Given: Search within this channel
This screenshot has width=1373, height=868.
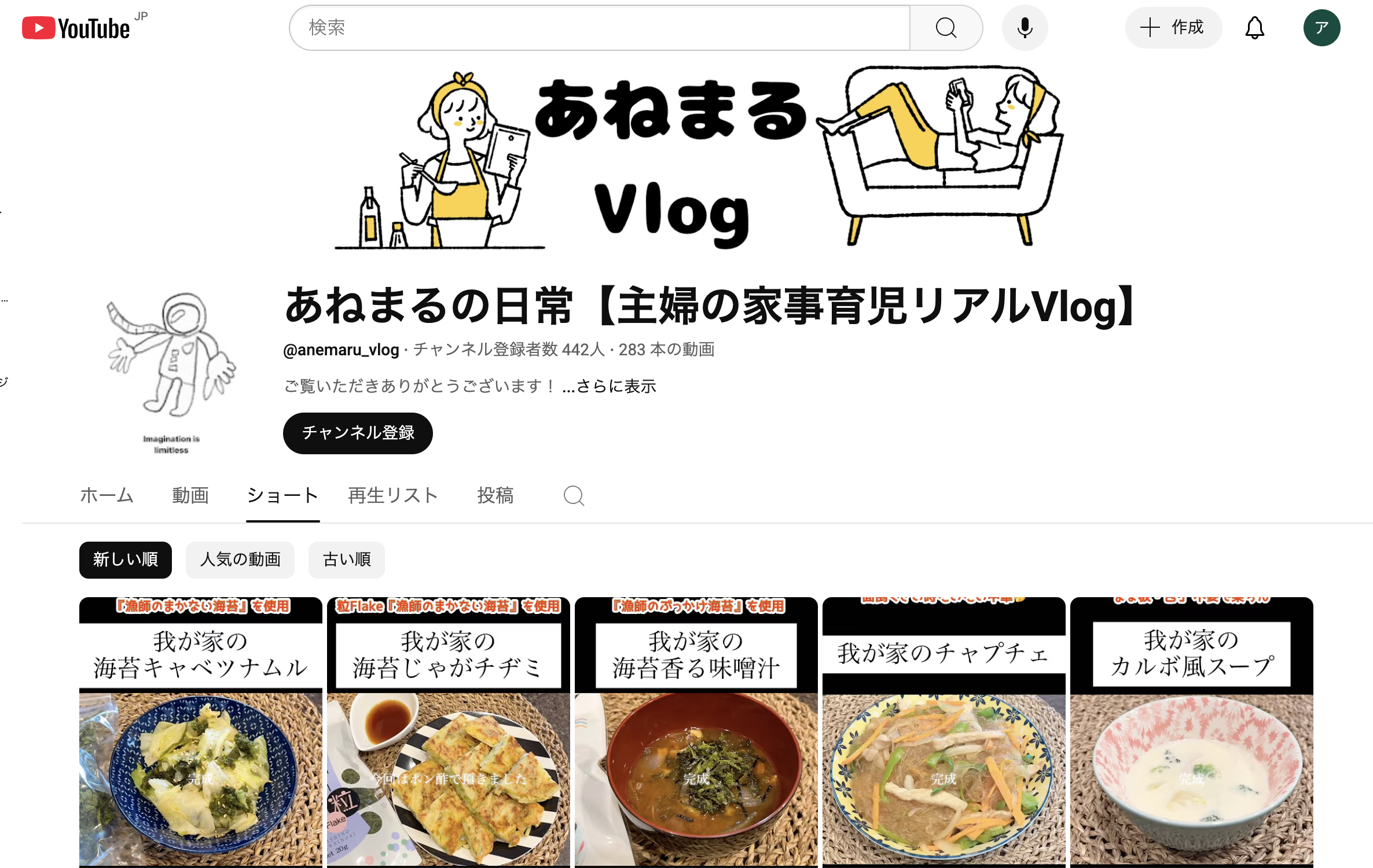Looking at the screenshot, I should pyautogui.click(x=574, y=495).
